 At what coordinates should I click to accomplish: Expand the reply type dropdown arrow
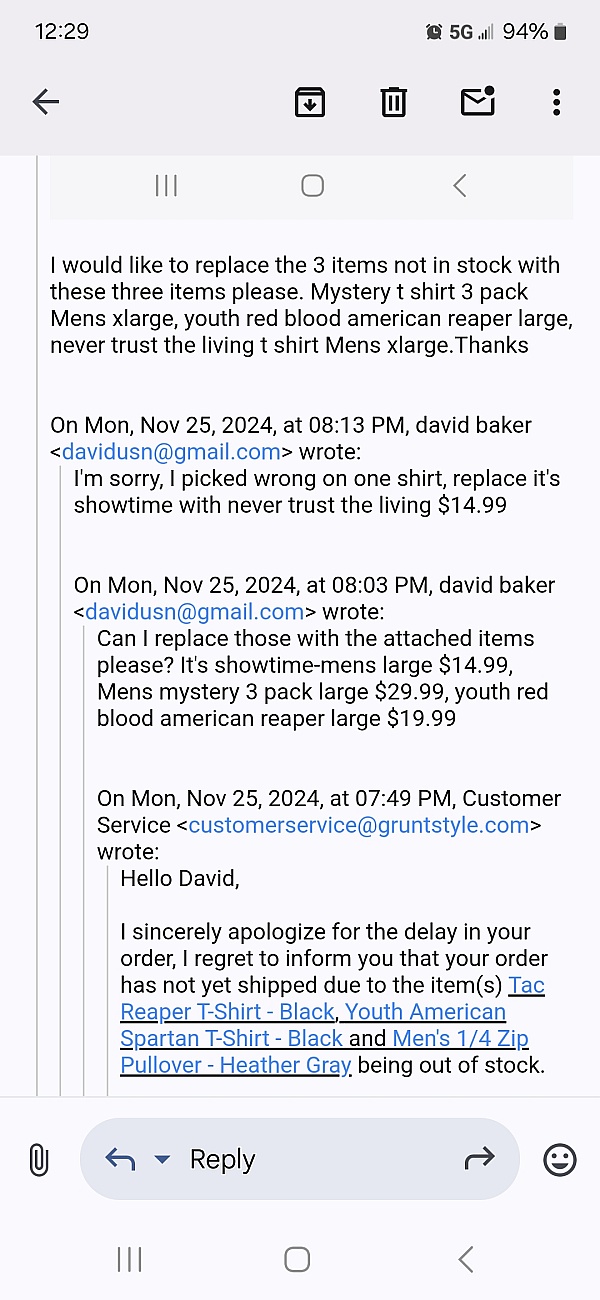pos(162,1160)
